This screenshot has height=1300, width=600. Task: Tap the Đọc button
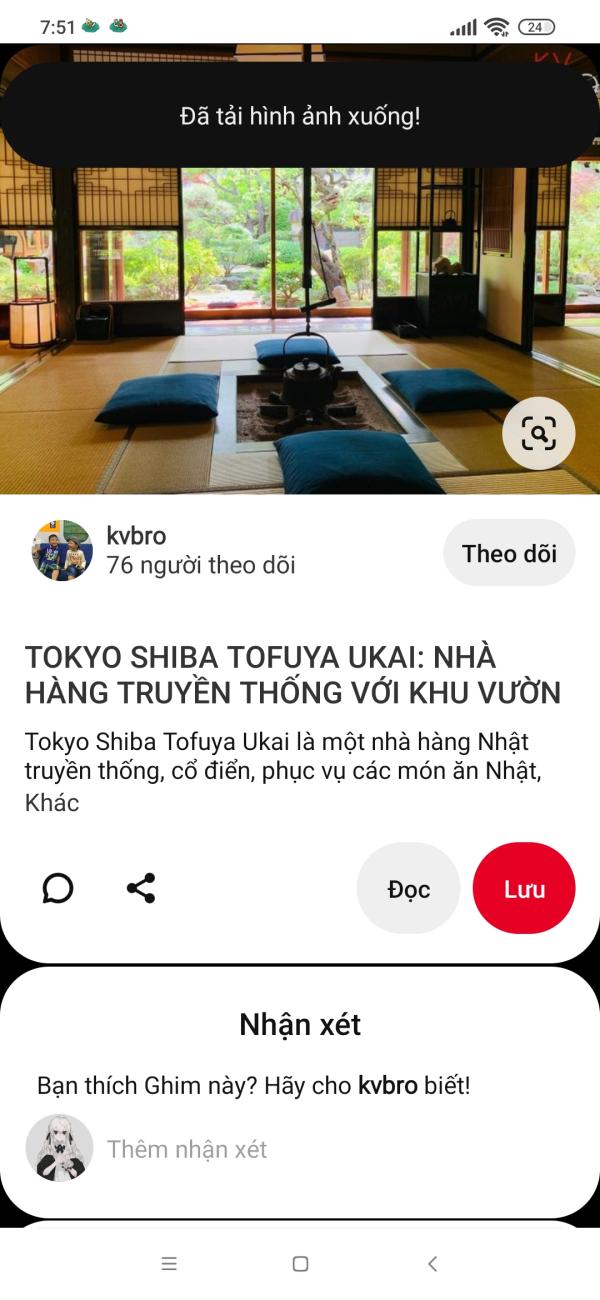408,889
